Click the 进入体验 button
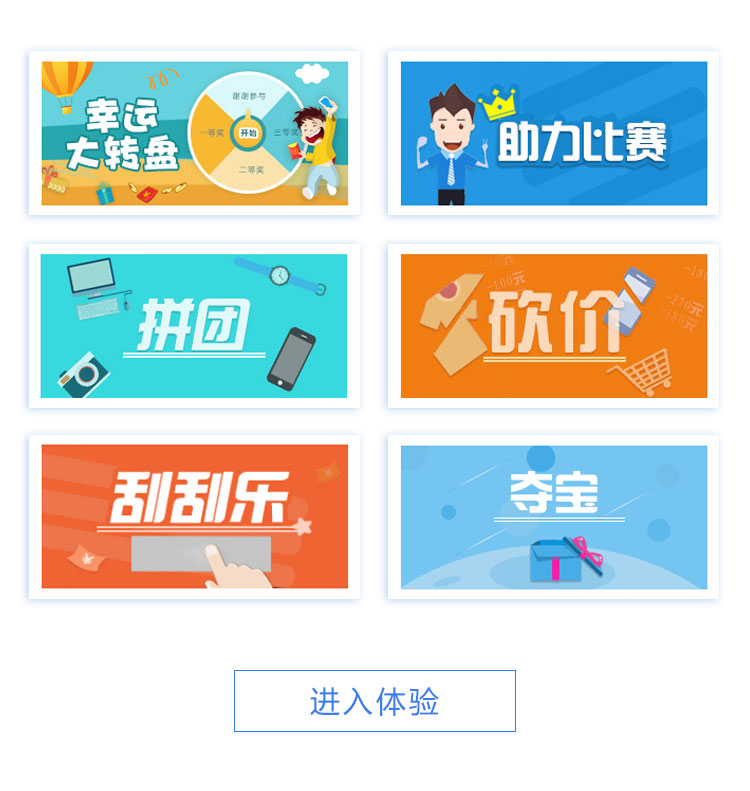750x791 pixels. (x=375, y=701)
